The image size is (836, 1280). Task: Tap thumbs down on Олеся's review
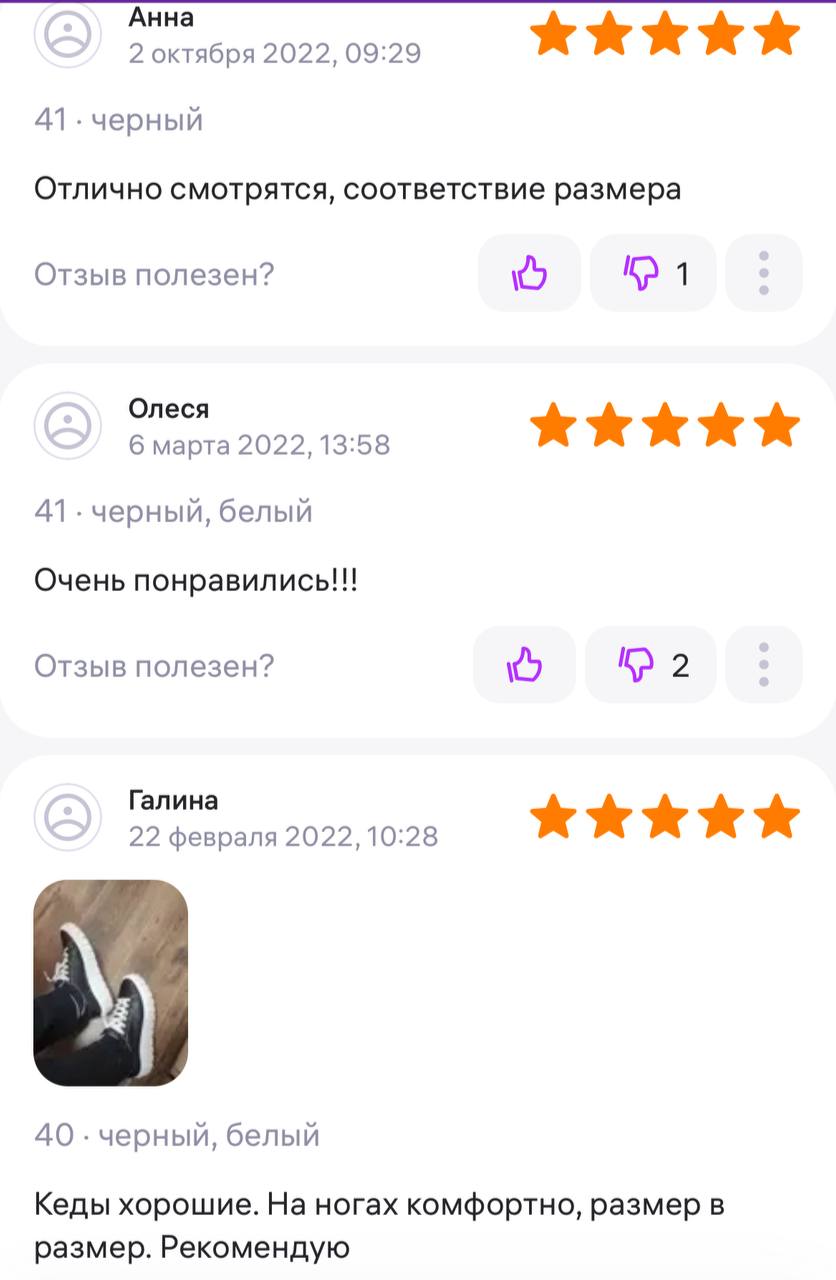[x=650, y=665]
